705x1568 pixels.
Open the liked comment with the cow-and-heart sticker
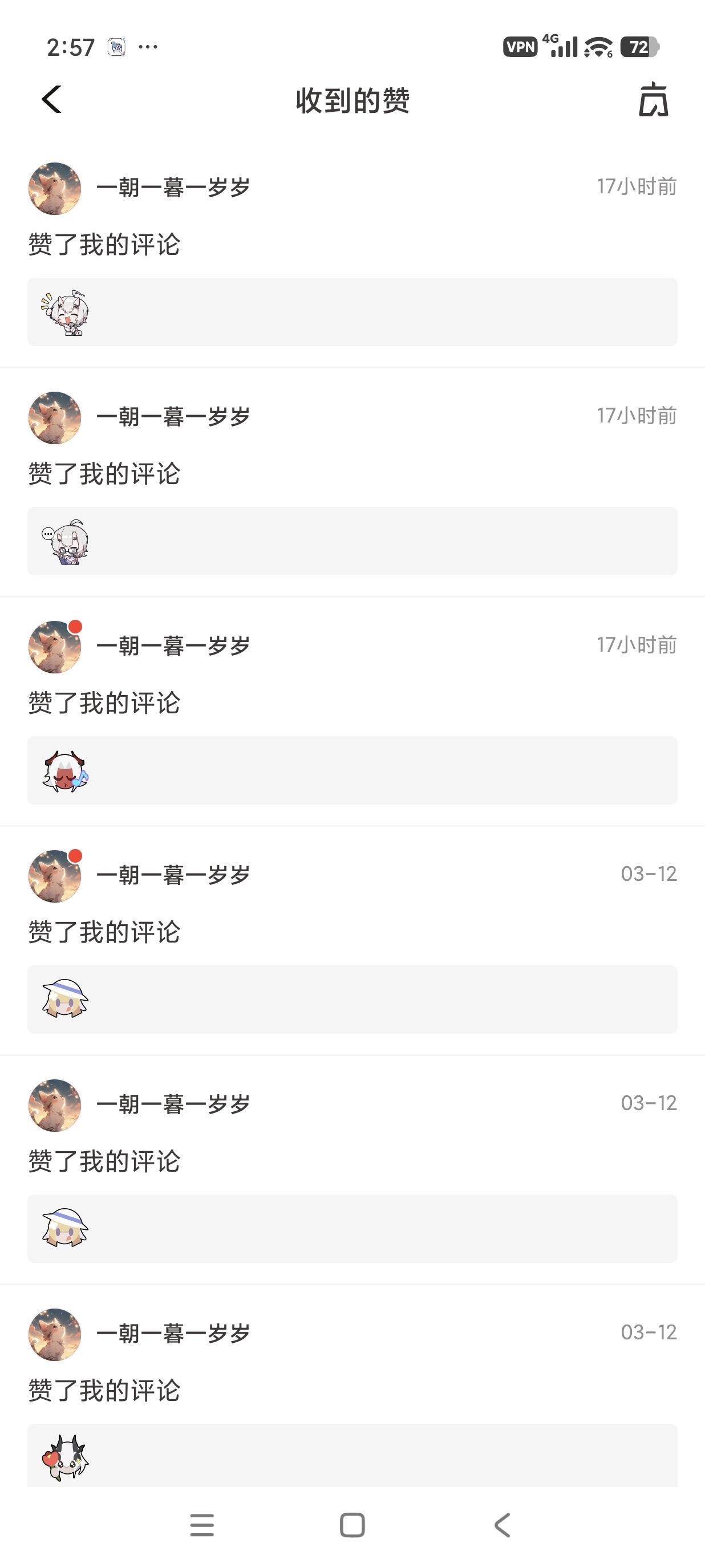click(352, 1456)
